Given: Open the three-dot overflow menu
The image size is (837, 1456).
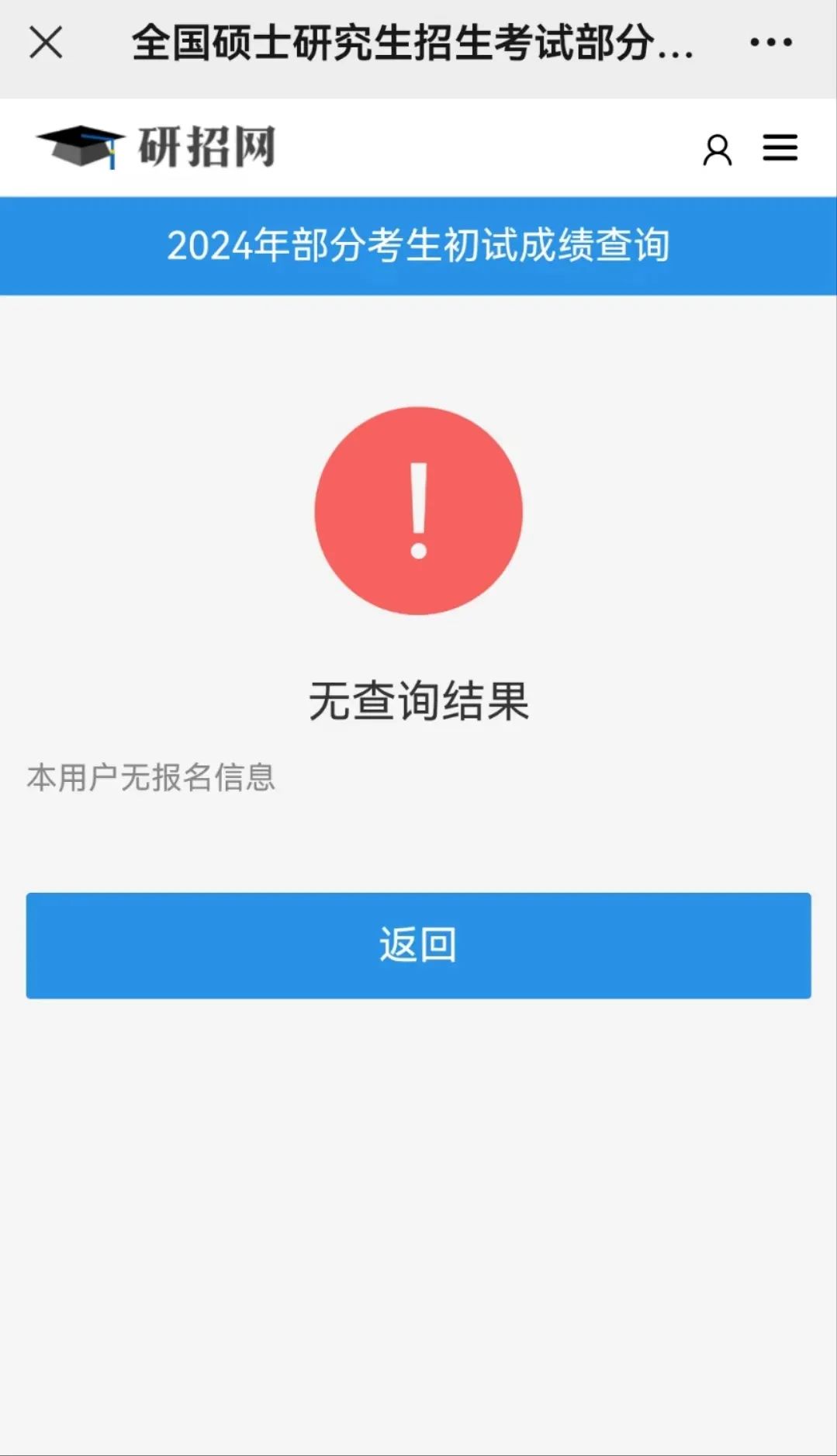Looking at the screenshot, I should pos(770,43).
